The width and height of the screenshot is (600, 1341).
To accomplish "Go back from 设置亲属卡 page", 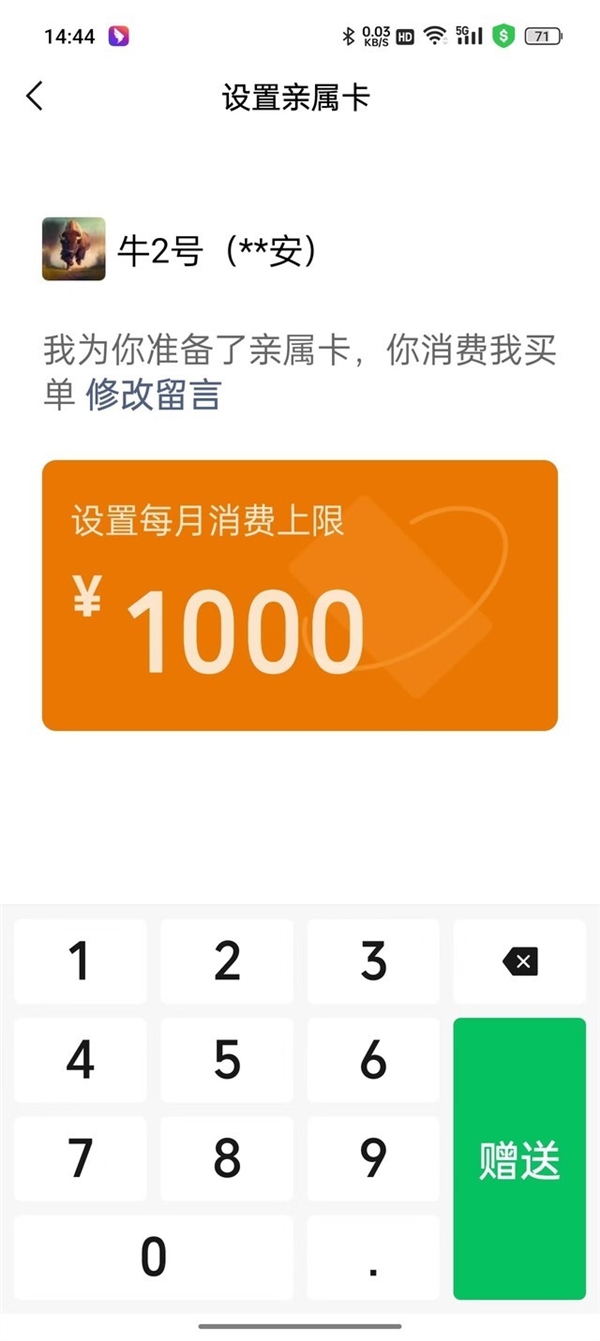I will click(x=35, y=96).
